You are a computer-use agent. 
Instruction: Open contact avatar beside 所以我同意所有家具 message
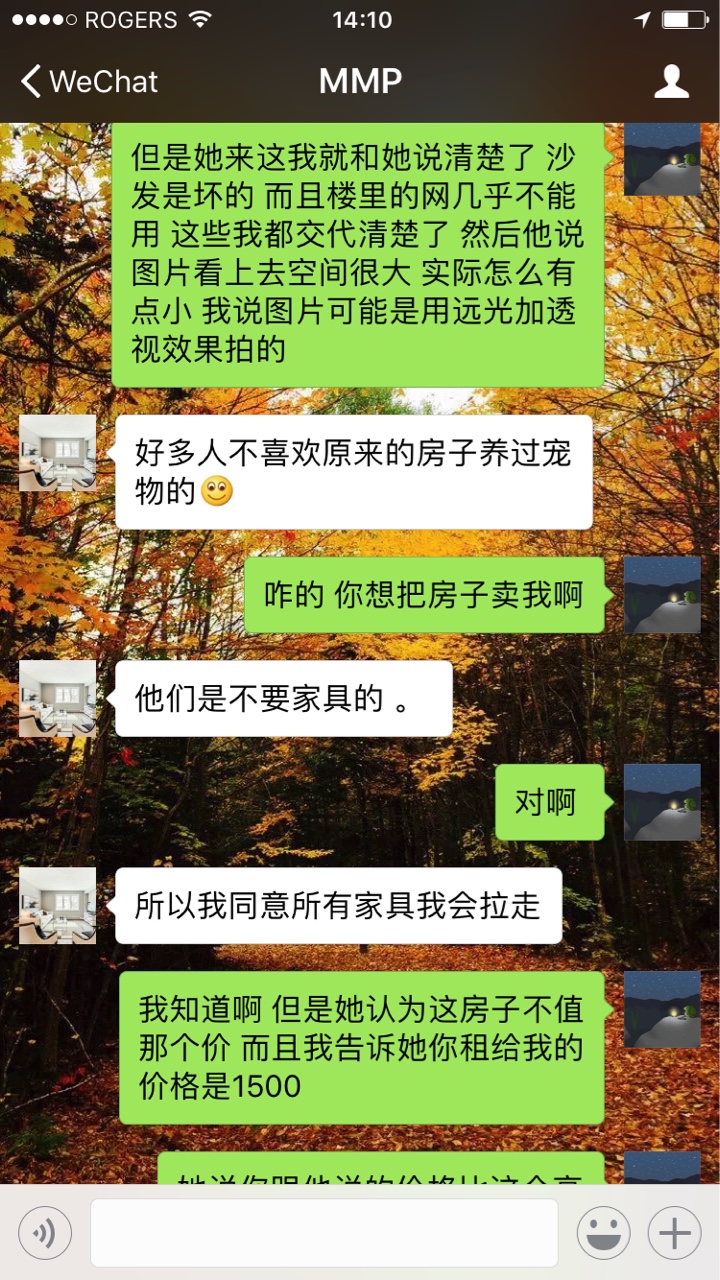(x=58, y=905)
